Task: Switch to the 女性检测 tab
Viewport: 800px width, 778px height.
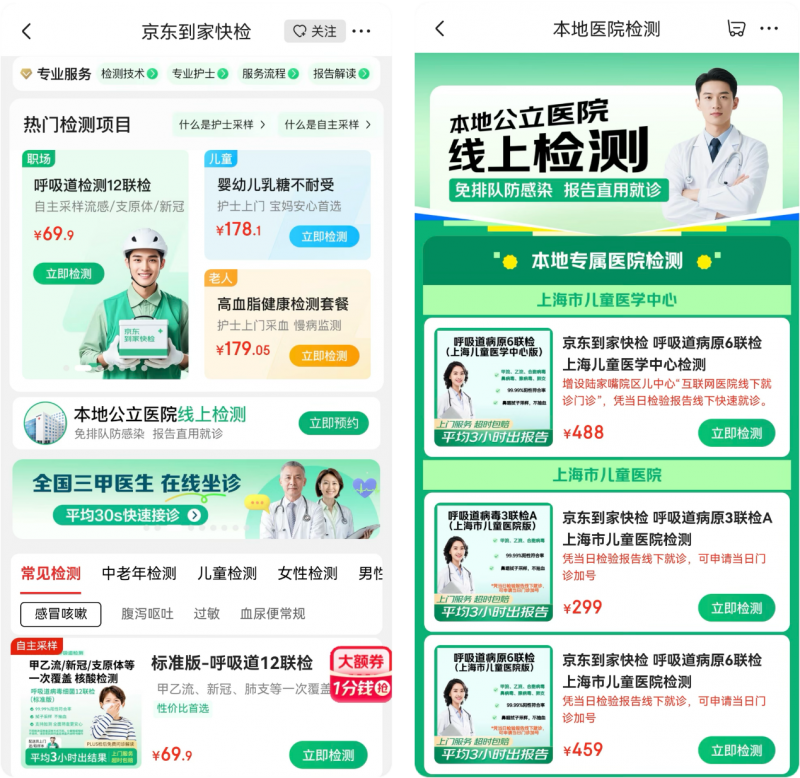Action: pos(307,573)
